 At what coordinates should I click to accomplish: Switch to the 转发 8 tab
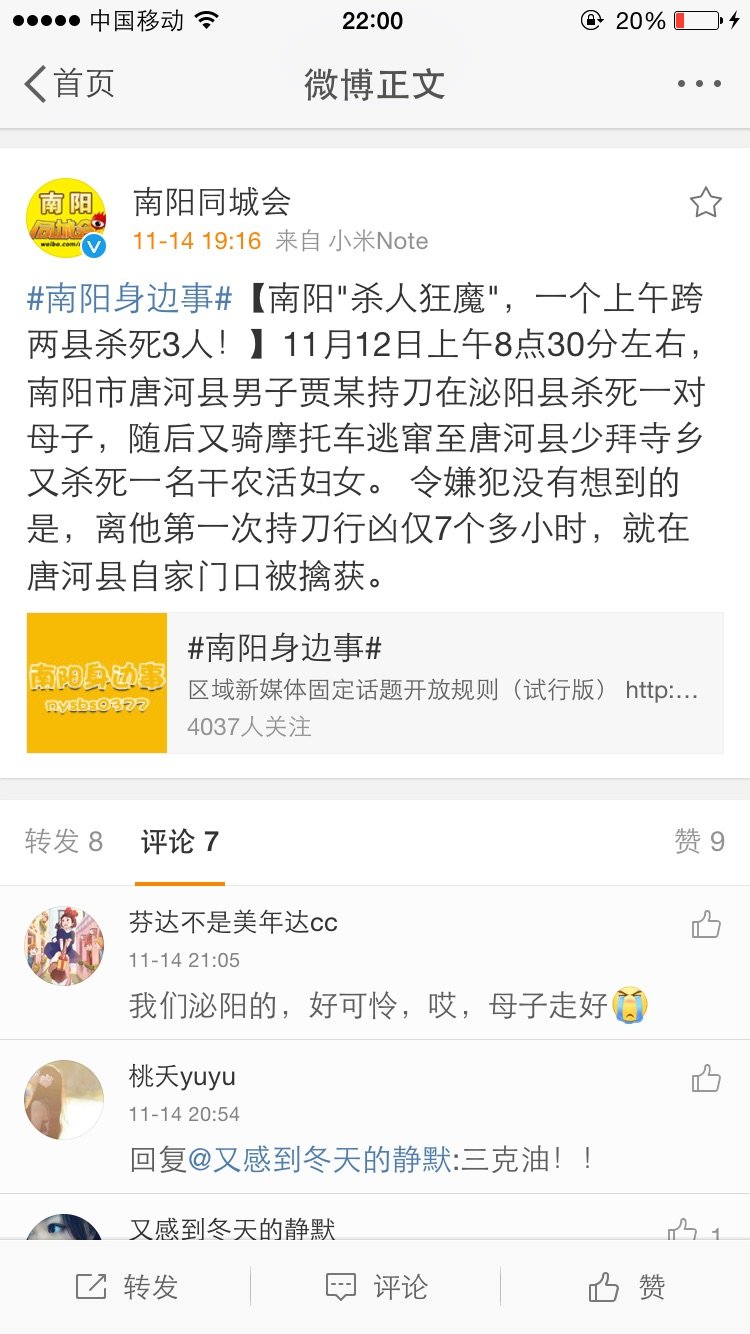coord(64,842)
